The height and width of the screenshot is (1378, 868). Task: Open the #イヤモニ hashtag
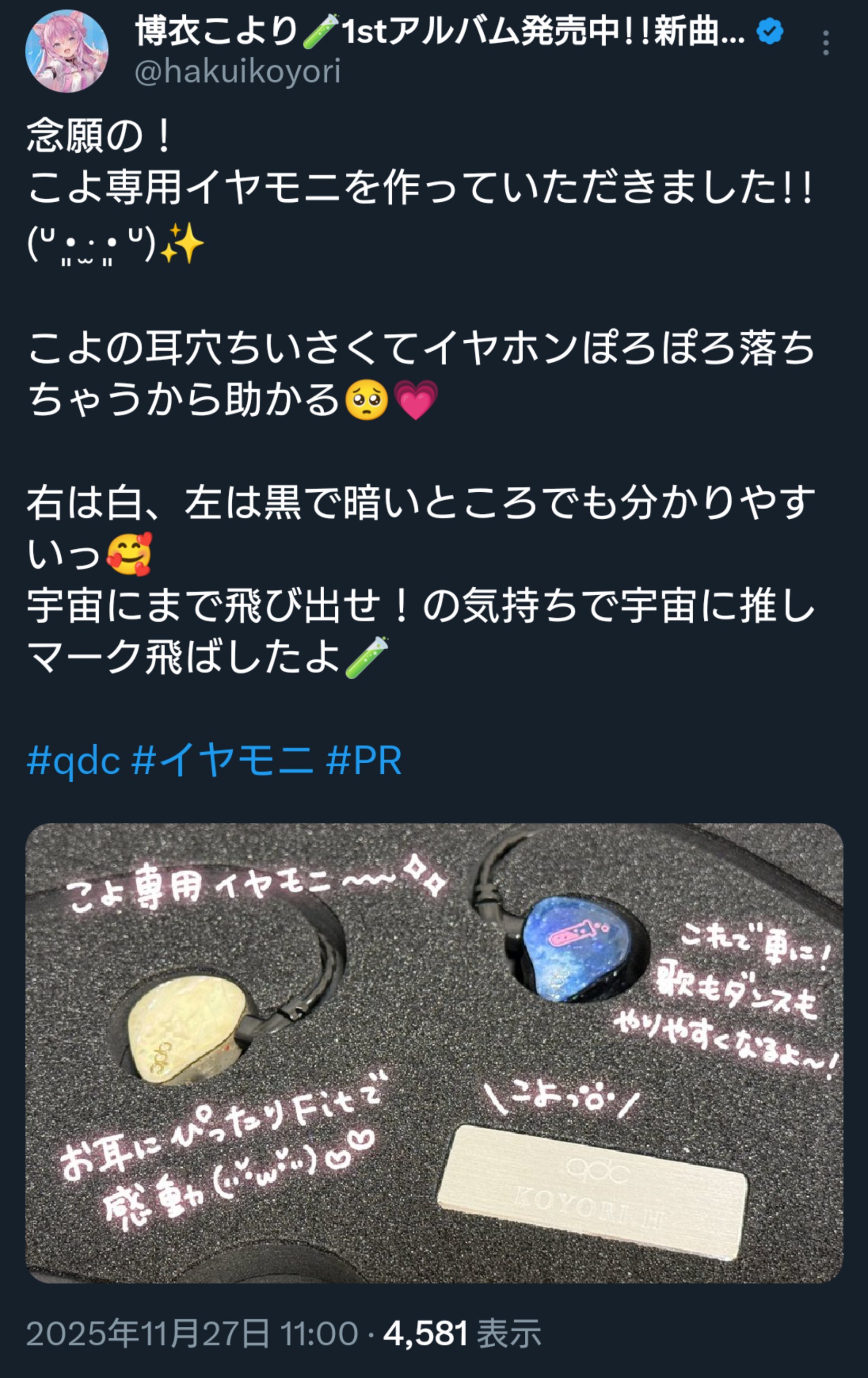(x=223, y=761)
